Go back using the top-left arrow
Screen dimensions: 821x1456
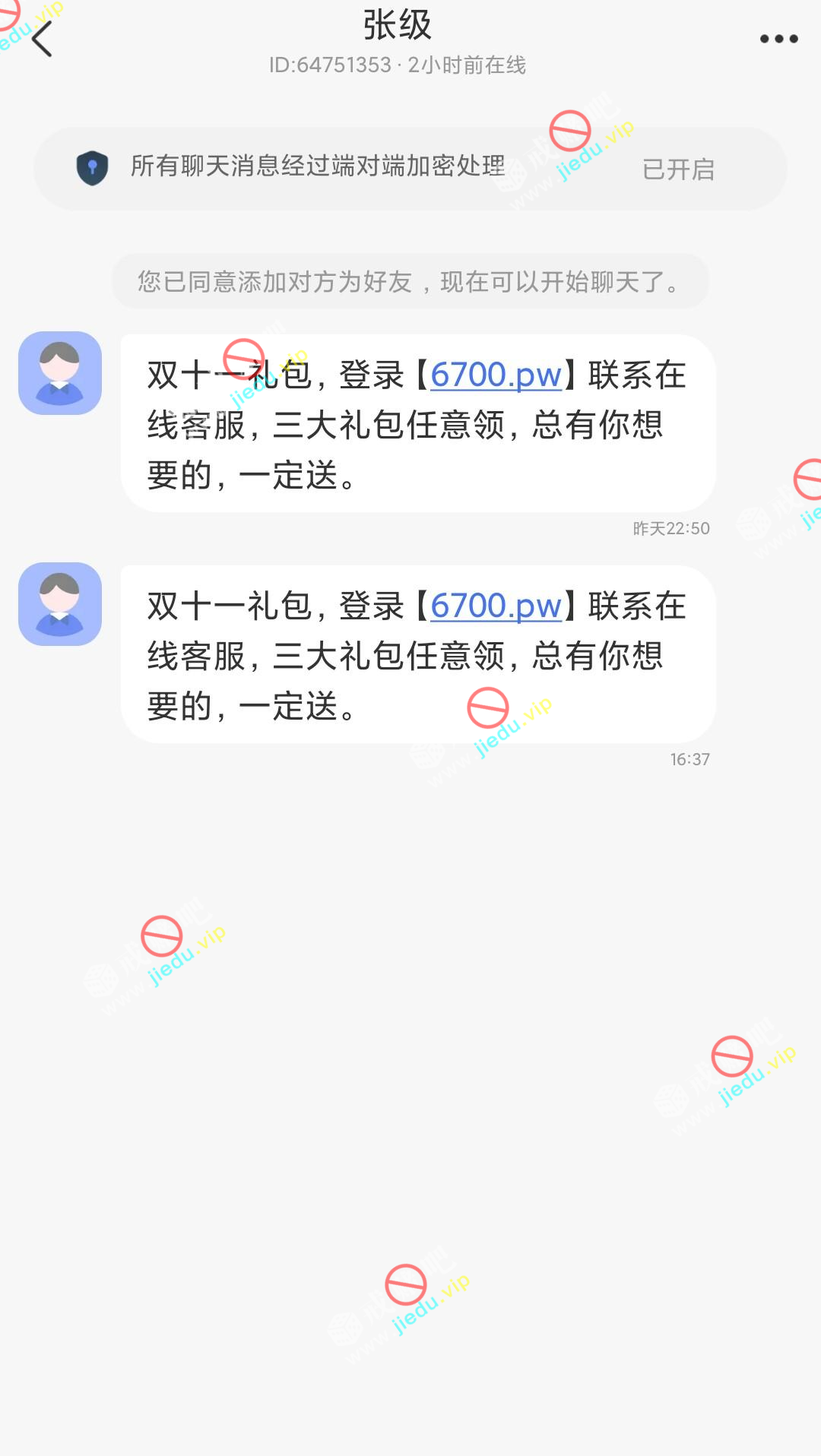pyautogui.click(x=42, y=39)
